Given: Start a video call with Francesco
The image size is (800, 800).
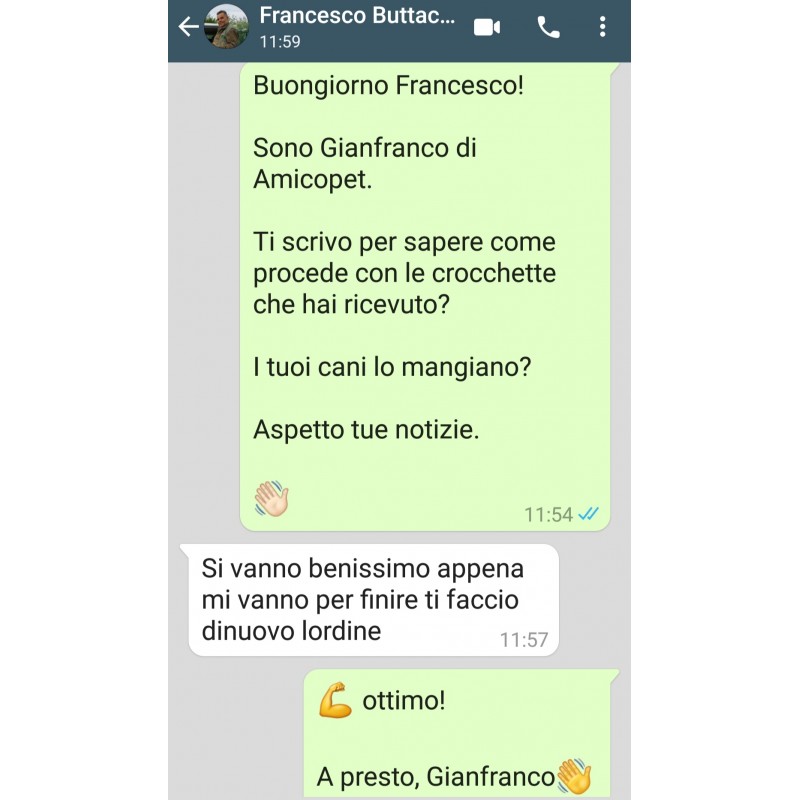Looking at the screenshot, I should pos(487,27).
